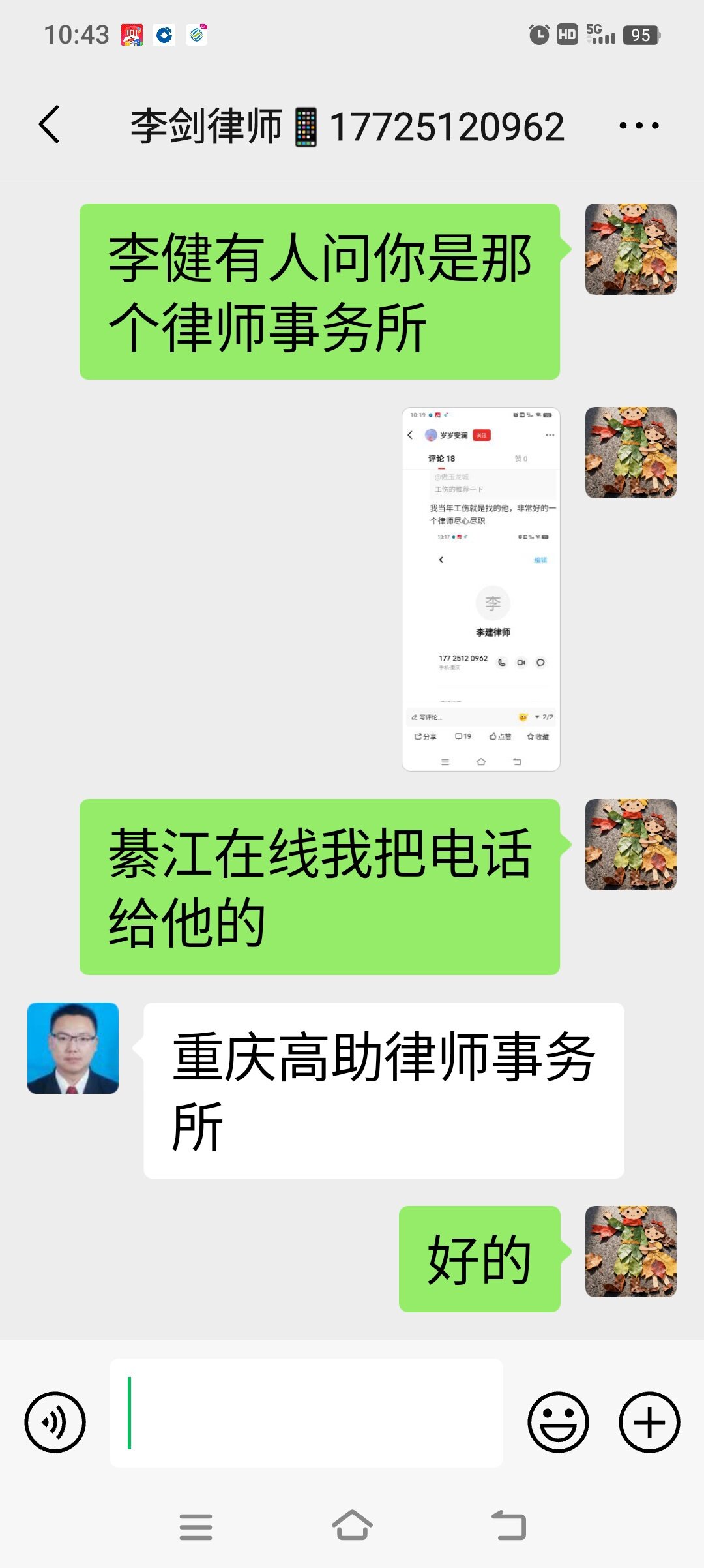Viewport: 704px width, 1568px height.
Task: Open the shared screenshot image
Action: (x=480, y=589)
